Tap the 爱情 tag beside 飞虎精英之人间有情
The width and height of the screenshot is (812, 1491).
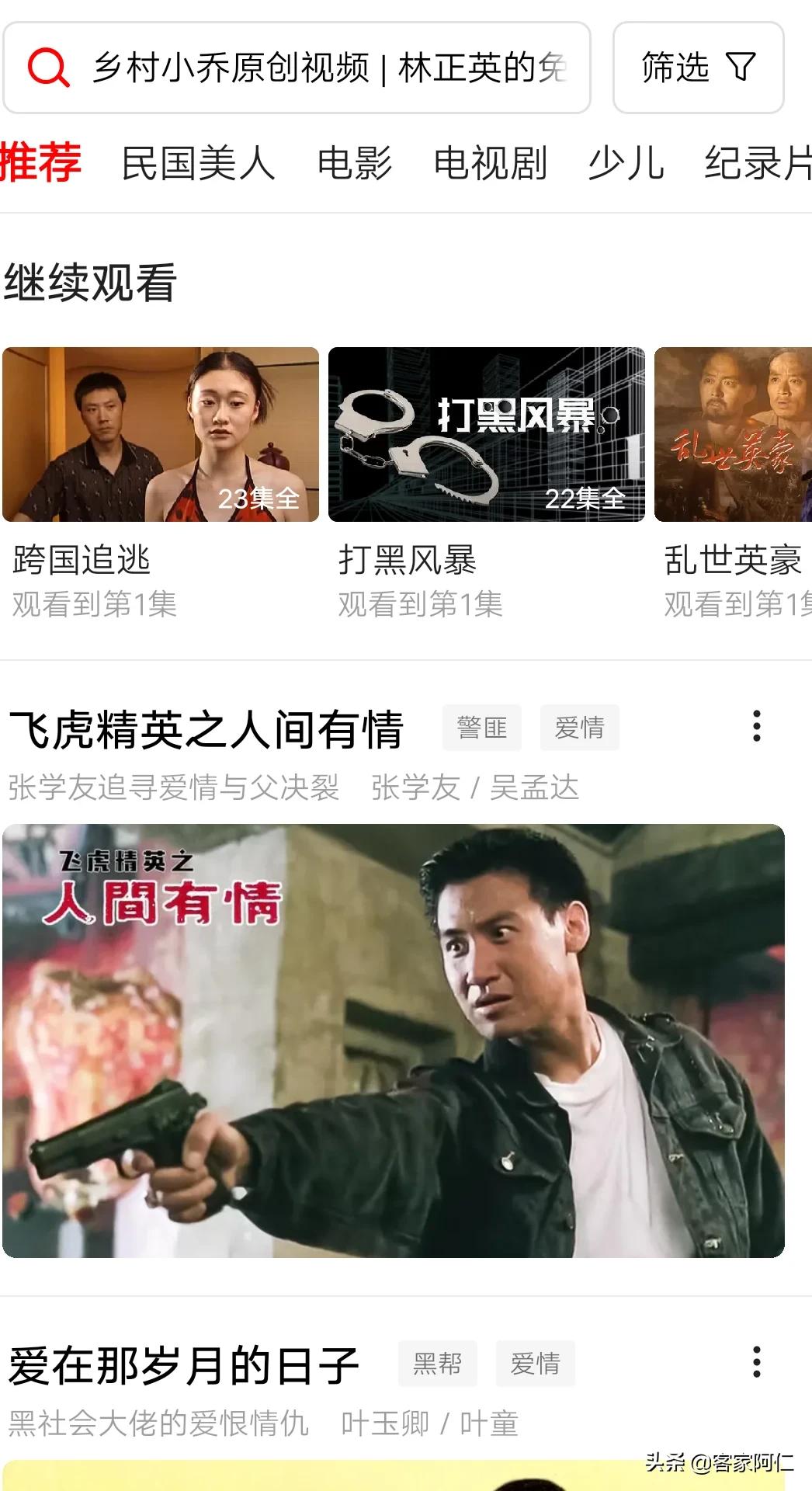coord(580,728)
